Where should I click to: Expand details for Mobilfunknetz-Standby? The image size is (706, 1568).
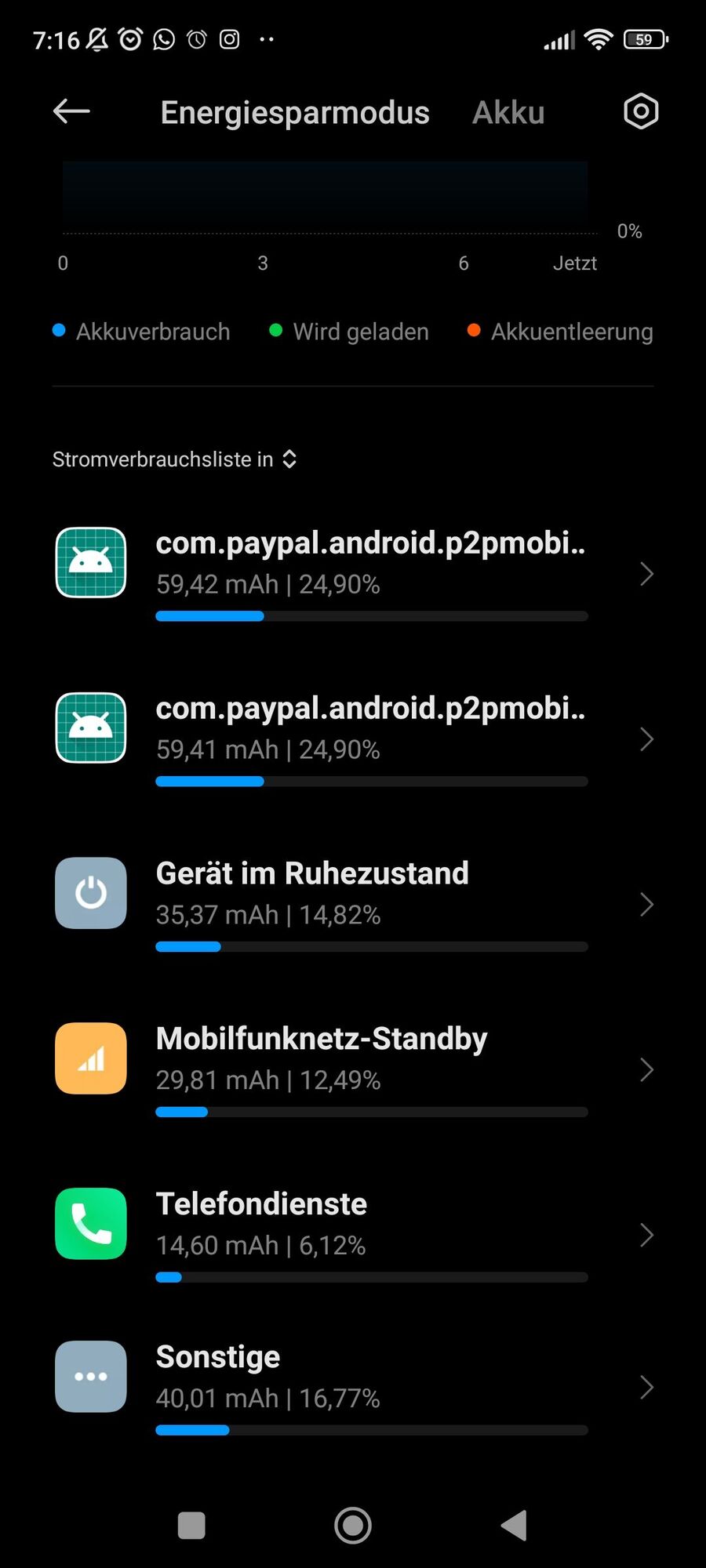point(646,1069)
